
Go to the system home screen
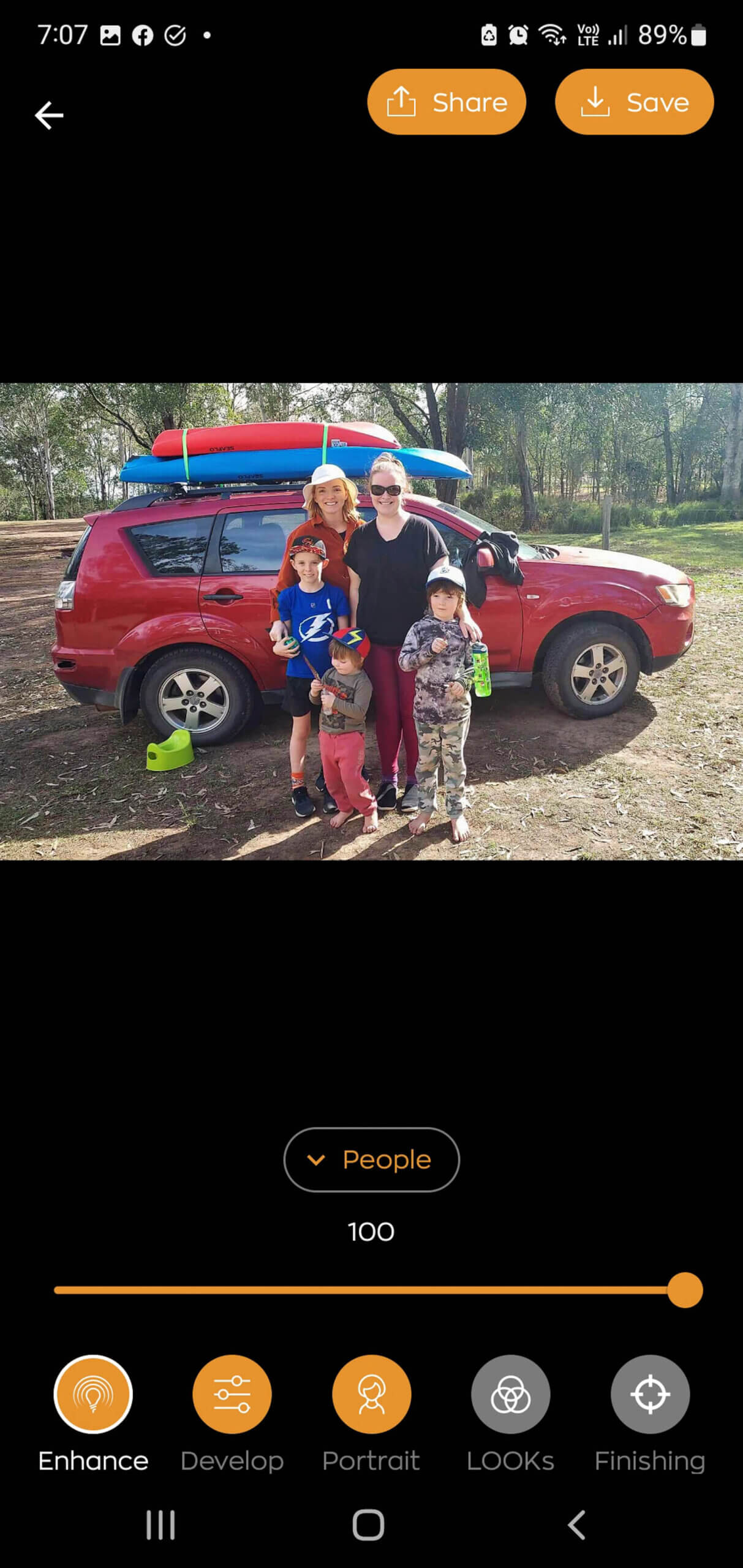(x=368, y=1525)
